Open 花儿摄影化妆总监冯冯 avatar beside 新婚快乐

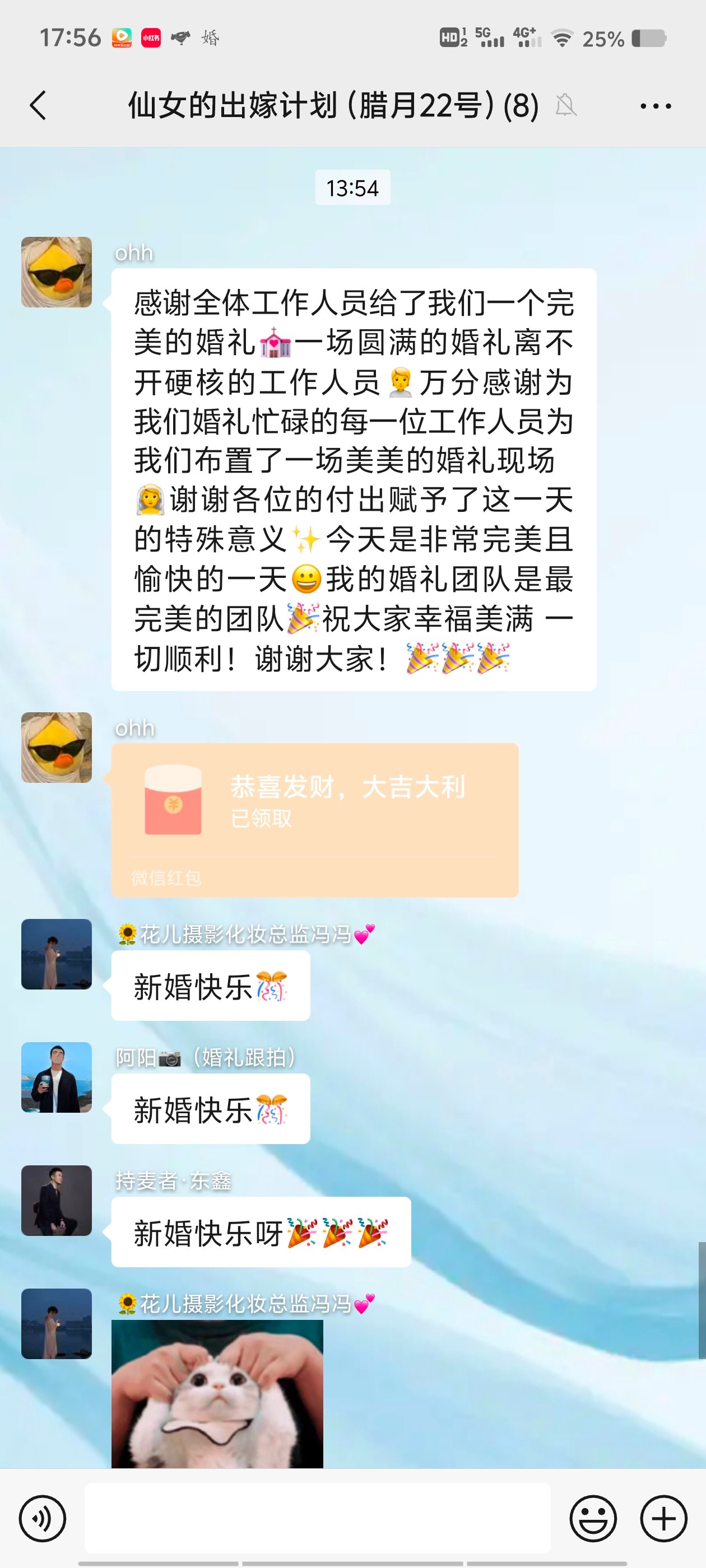[57, 954]
